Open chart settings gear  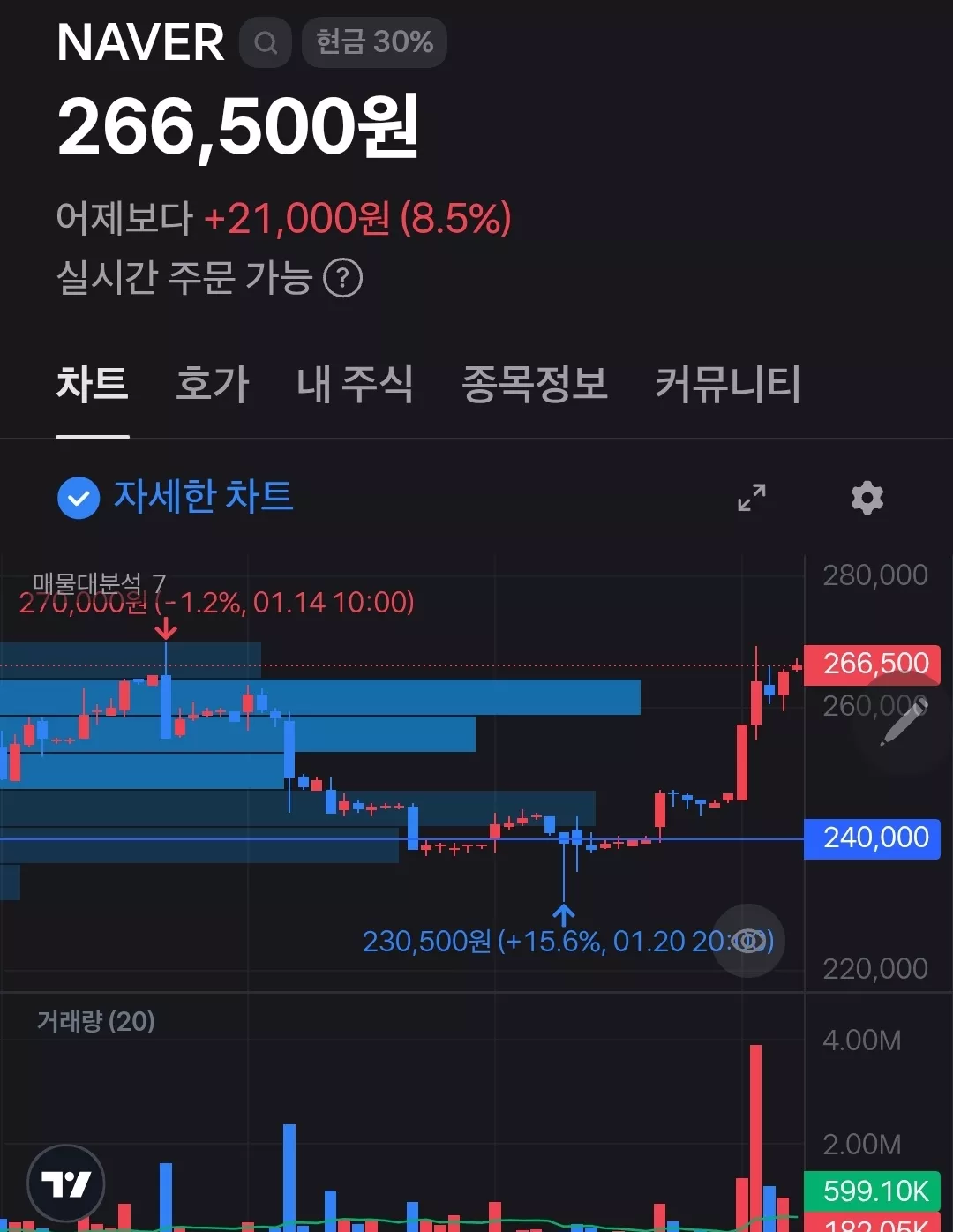pyautogui.click(x=867, y=498)
